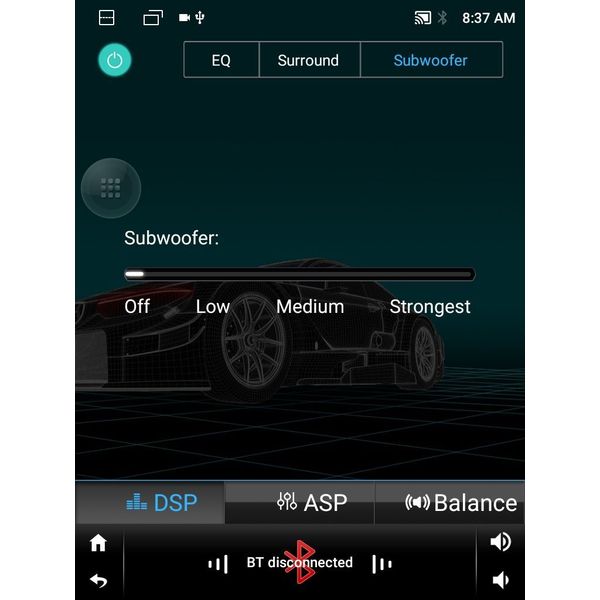Select the Subwoofer tab
The height and width of the screenshot is (600, 600).
pyautogui.click(x=430, y=60)
